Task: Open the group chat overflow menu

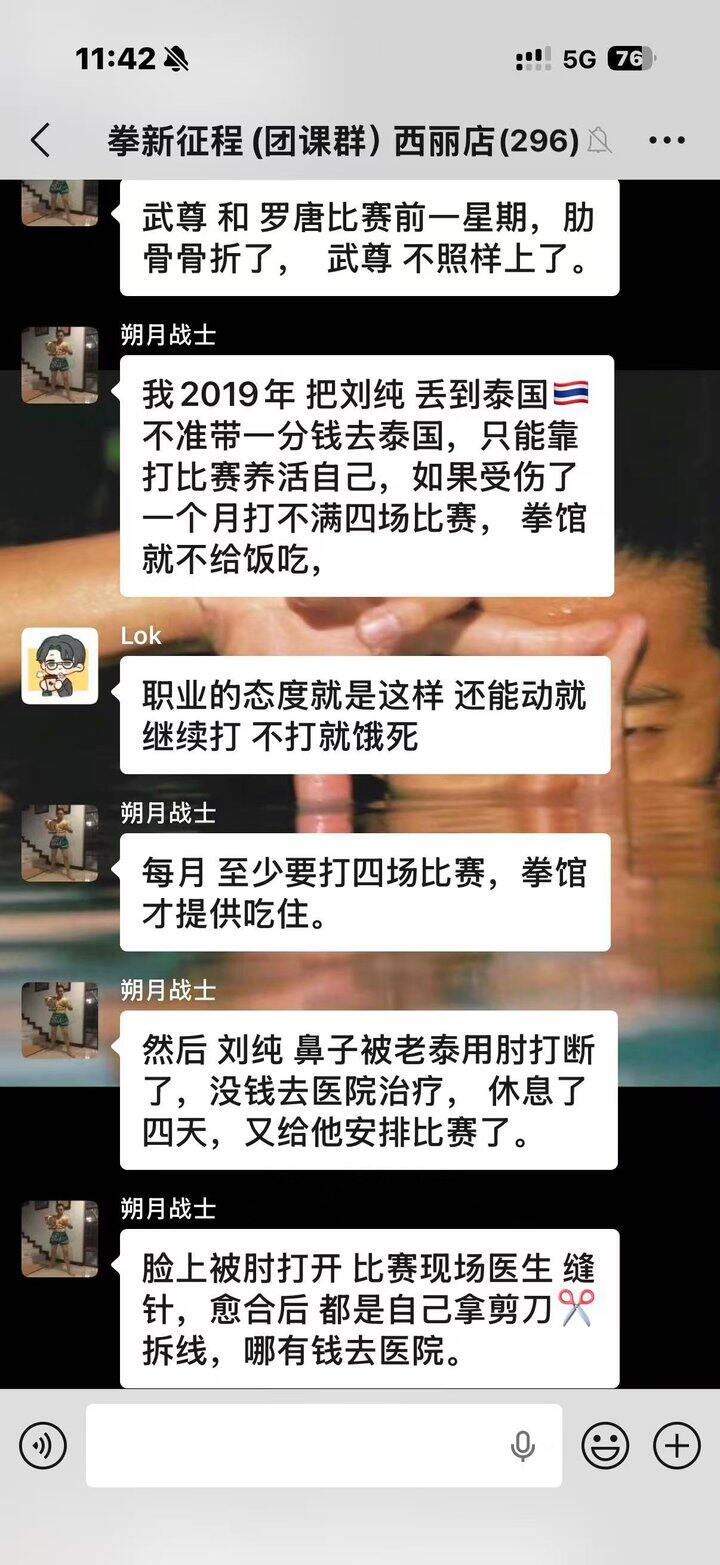Action: 667,141
